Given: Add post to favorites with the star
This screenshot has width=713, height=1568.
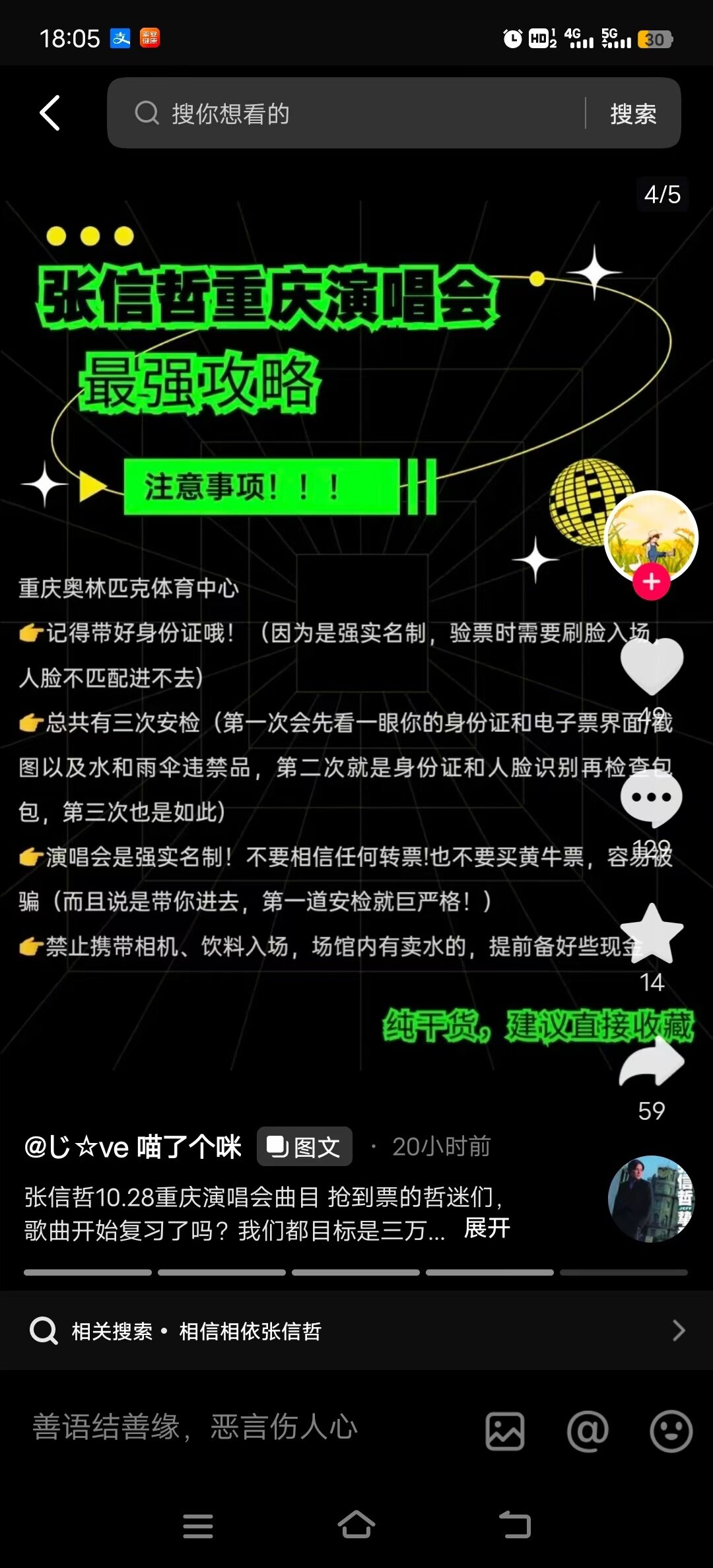Looking at the screenshot, I should 652,934.
